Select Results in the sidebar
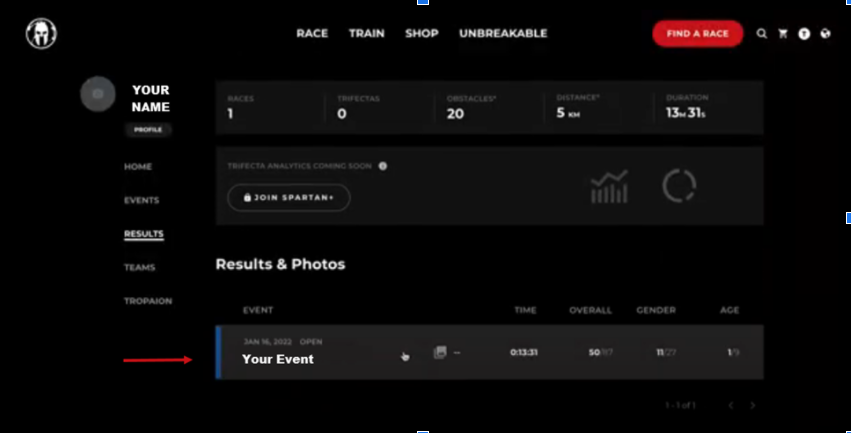851x433 pixels. (x=143, y=234)
